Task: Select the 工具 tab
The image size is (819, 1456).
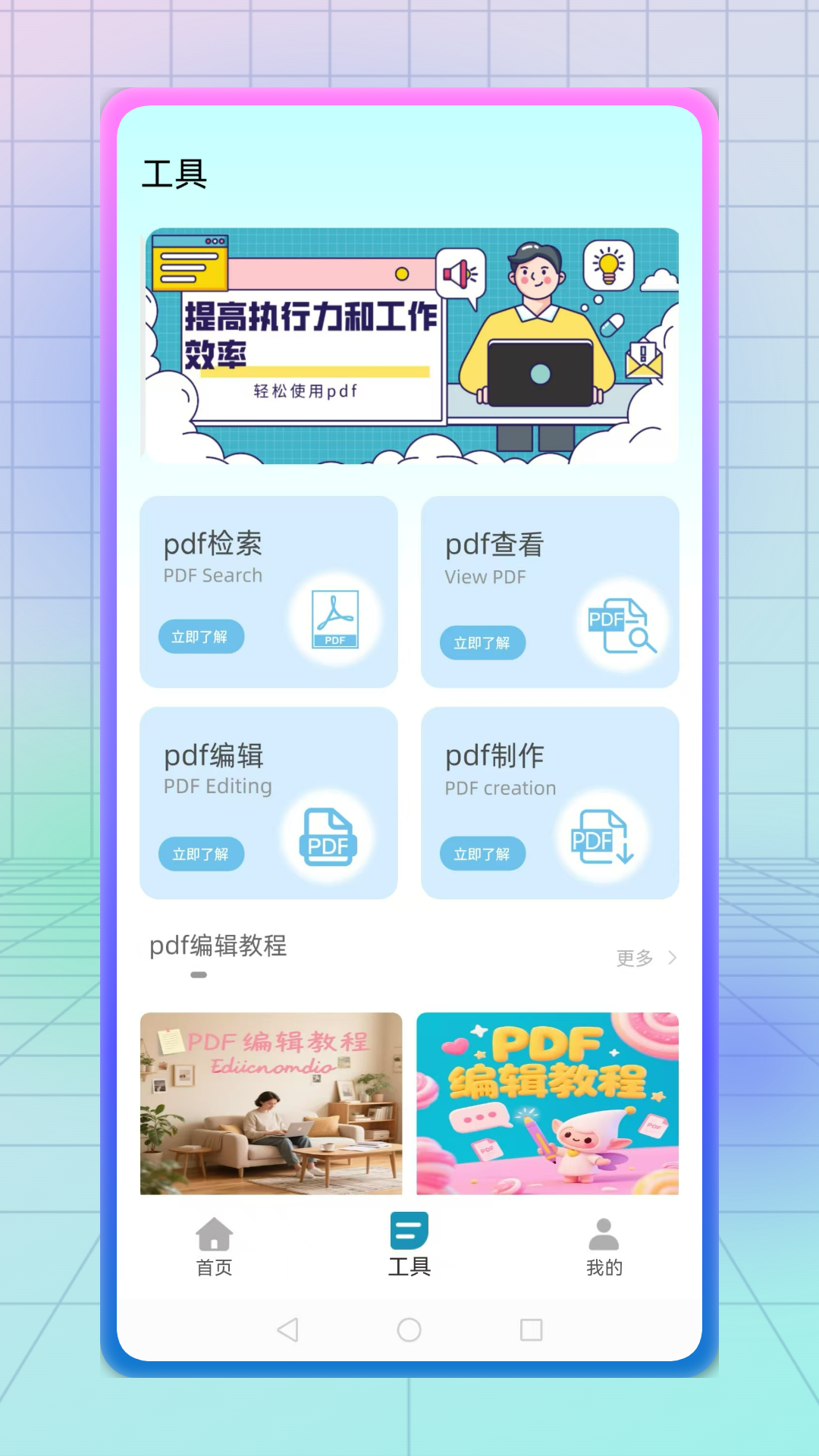Action: pyautogui.click(x=409, y=1246)
